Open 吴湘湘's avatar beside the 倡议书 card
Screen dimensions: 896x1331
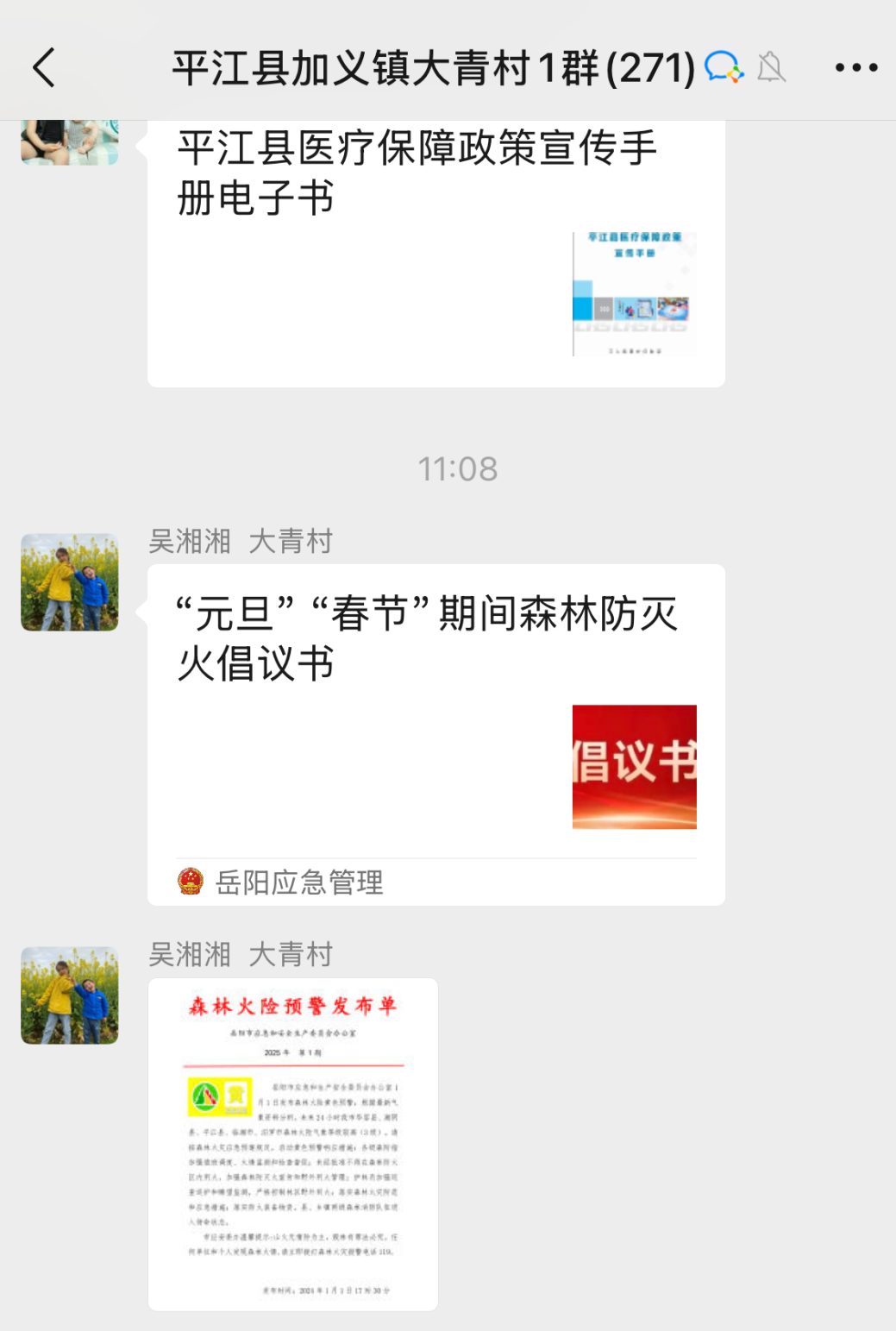pyautogui.click(x=70, y=582)
